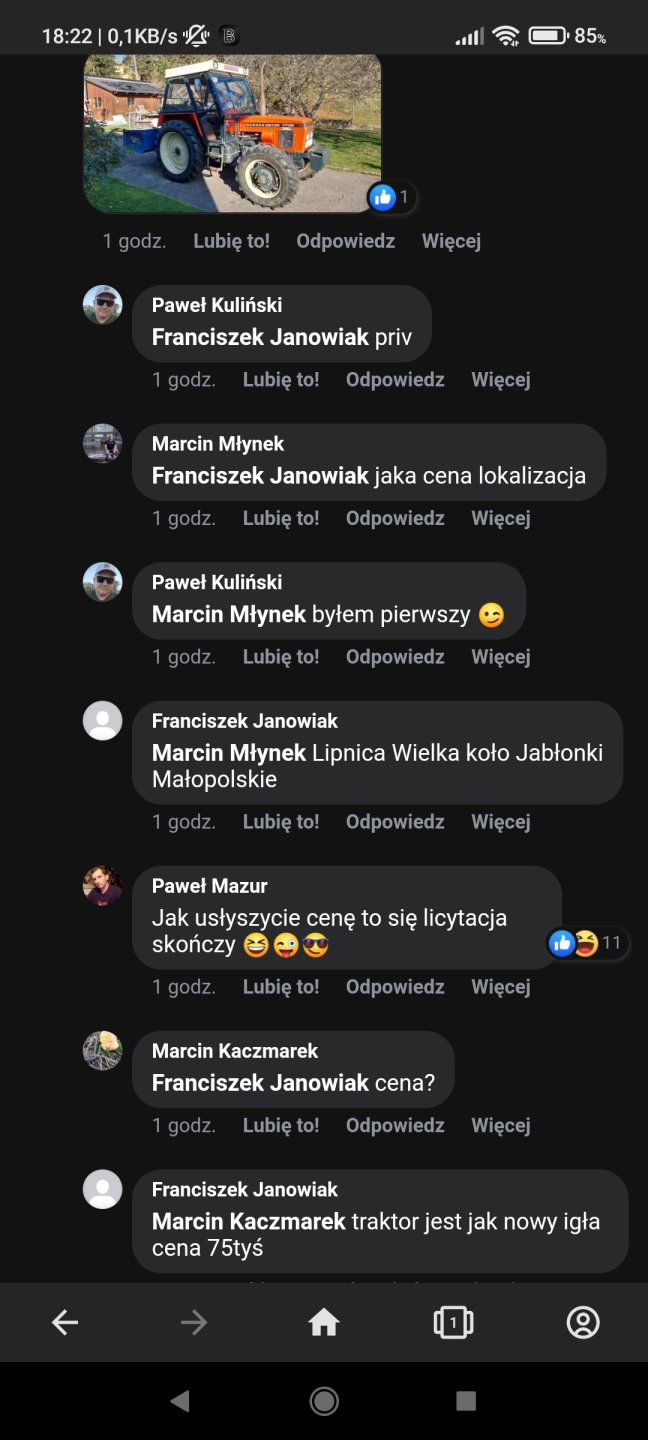The height and width of the screenshot is (1440, 648).
Task: Open the browser home page
Action: tap(324, 1323)
